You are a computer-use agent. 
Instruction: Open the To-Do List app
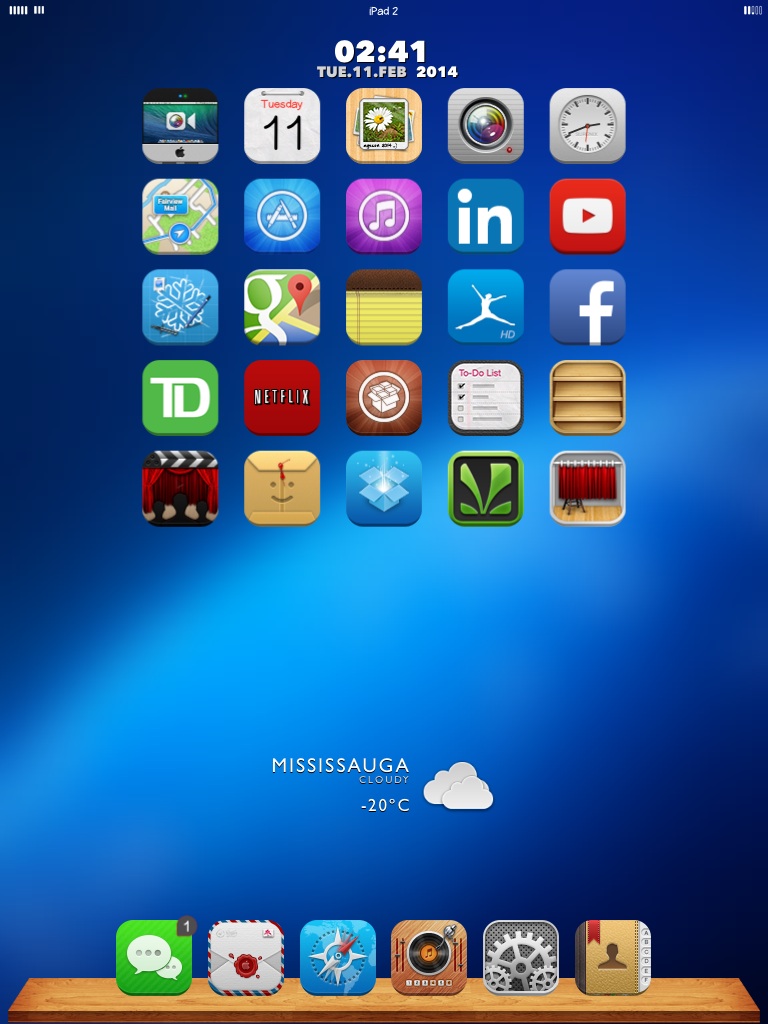485,397
